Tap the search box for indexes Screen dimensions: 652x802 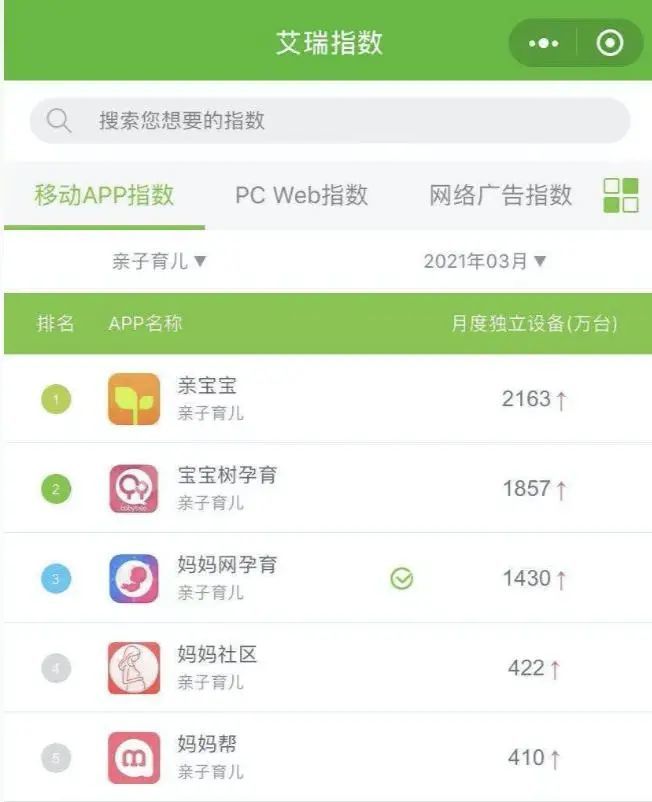pos(330,121)
